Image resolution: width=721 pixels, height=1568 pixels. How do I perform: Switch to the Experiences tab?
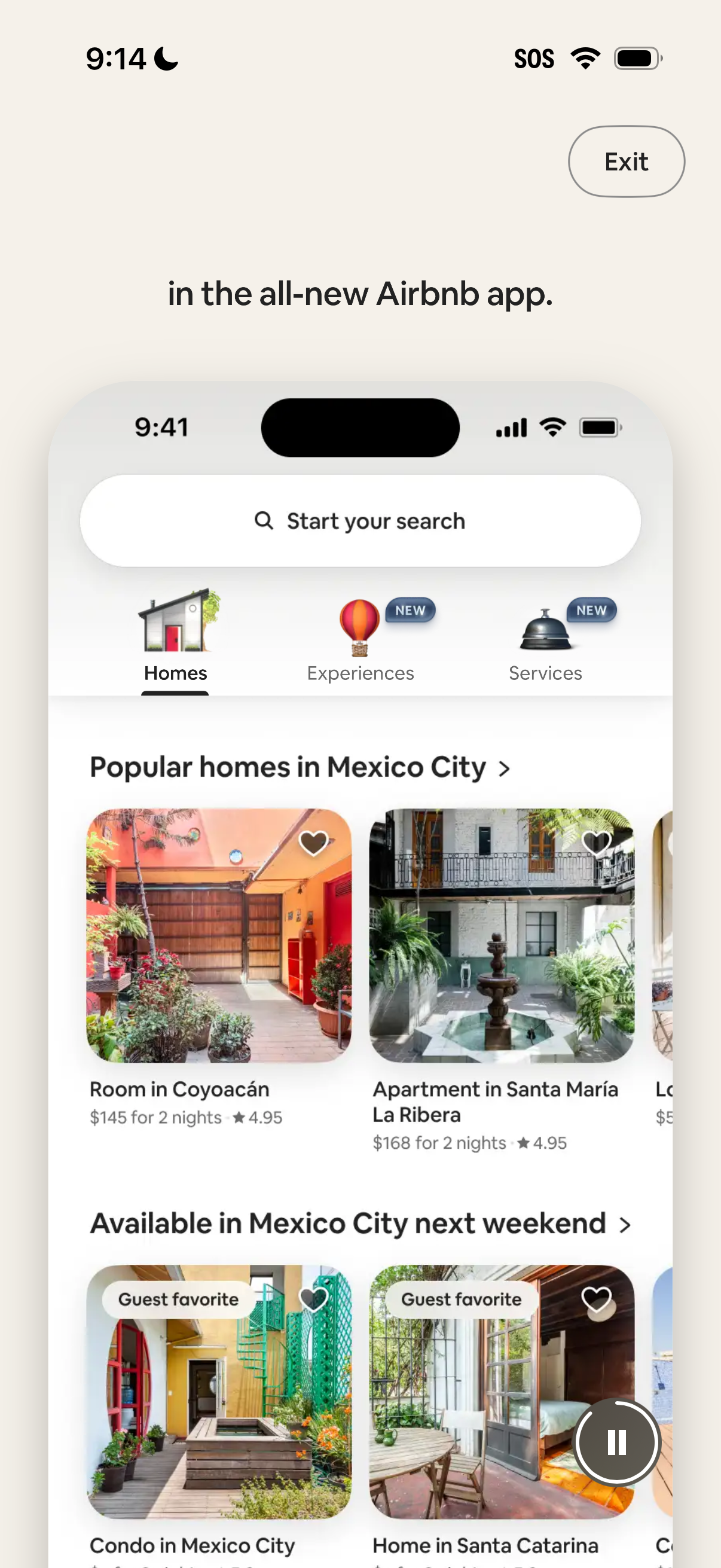tap(360, 673)
